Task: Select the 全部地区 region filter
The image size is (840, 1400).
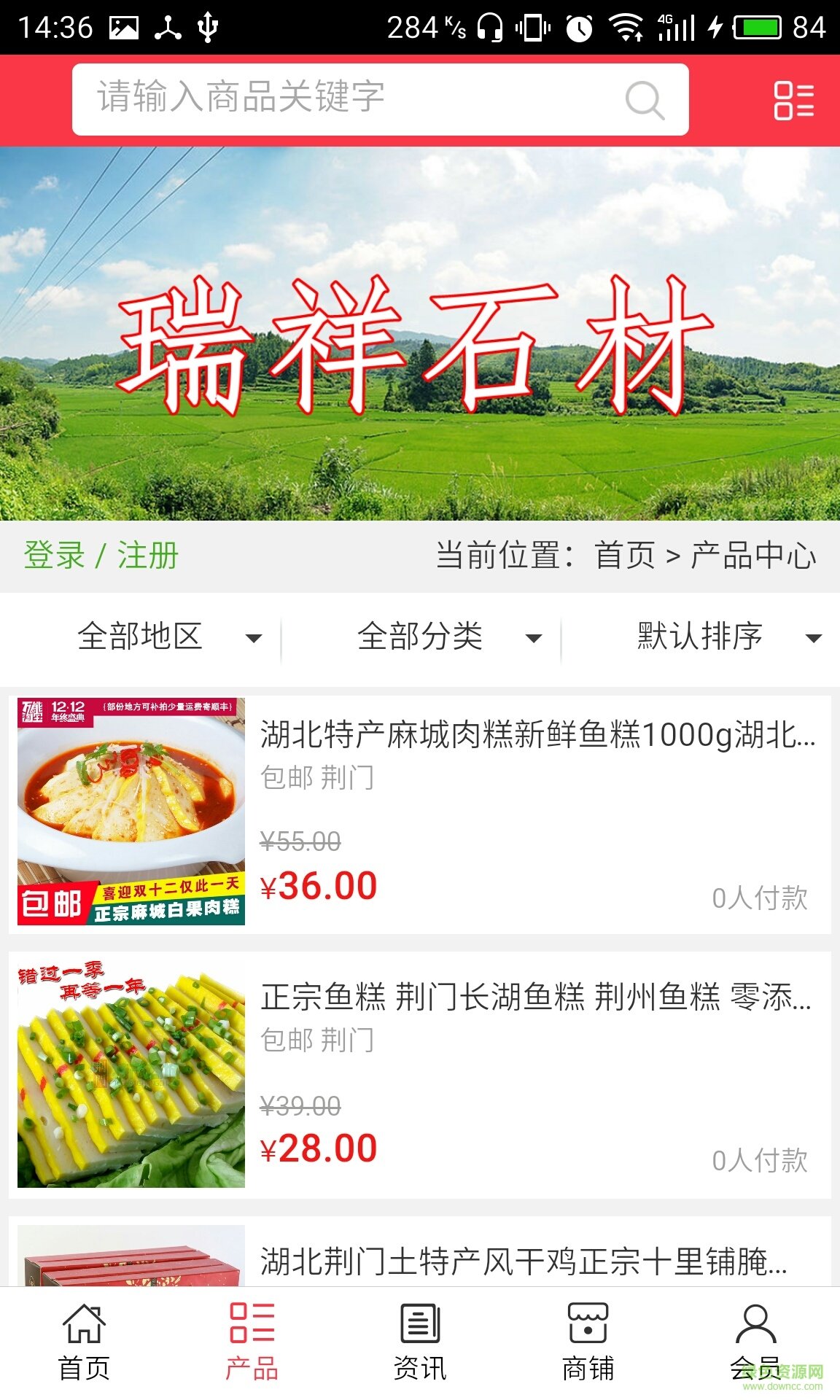Action: click(140, 637)
